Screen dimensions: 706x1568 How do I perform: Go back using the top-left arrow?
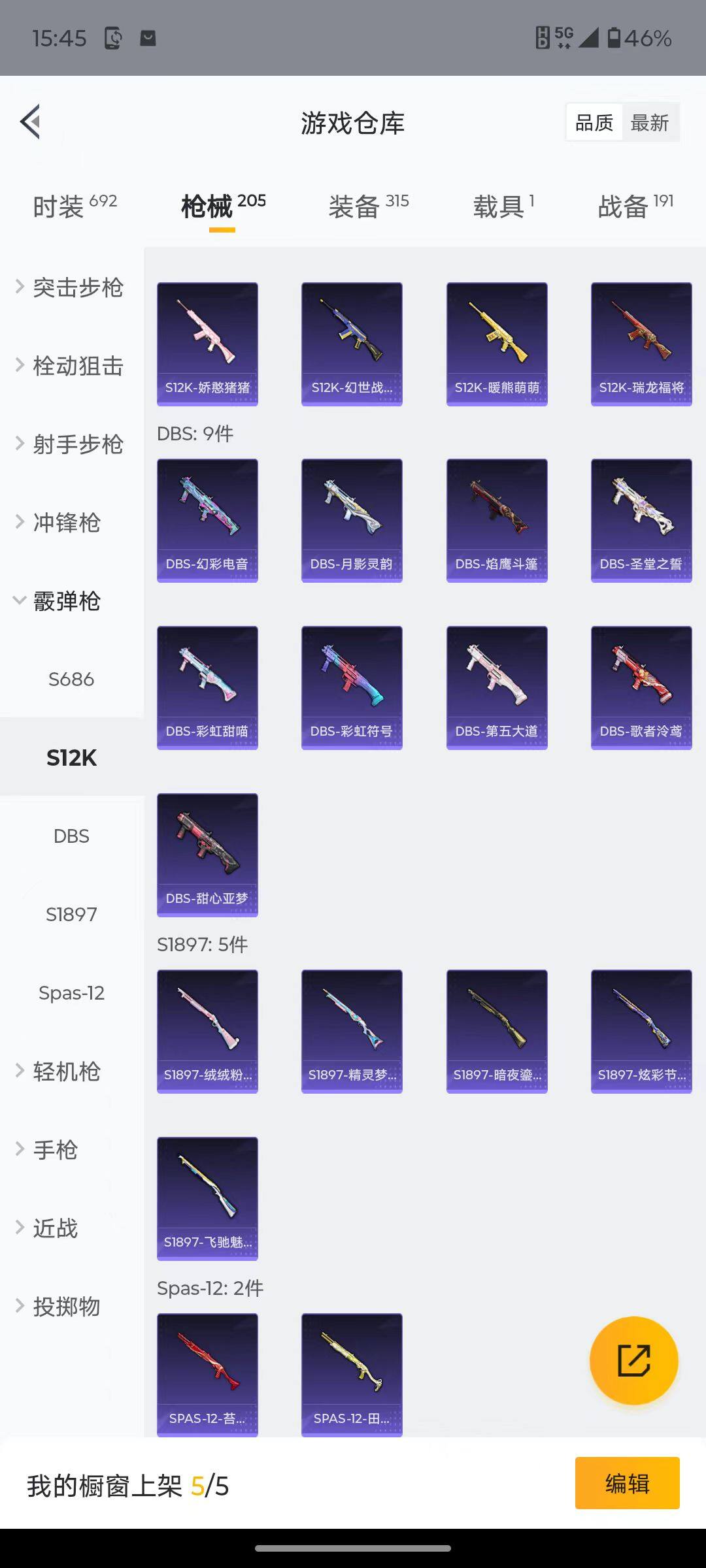[x=31, y=122]
